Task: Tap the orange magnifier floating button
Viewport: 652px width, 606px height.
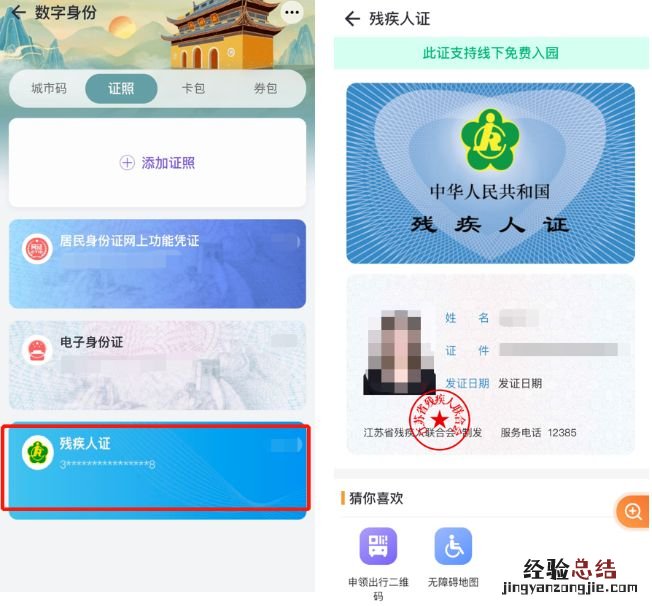Action: (633, 512)
